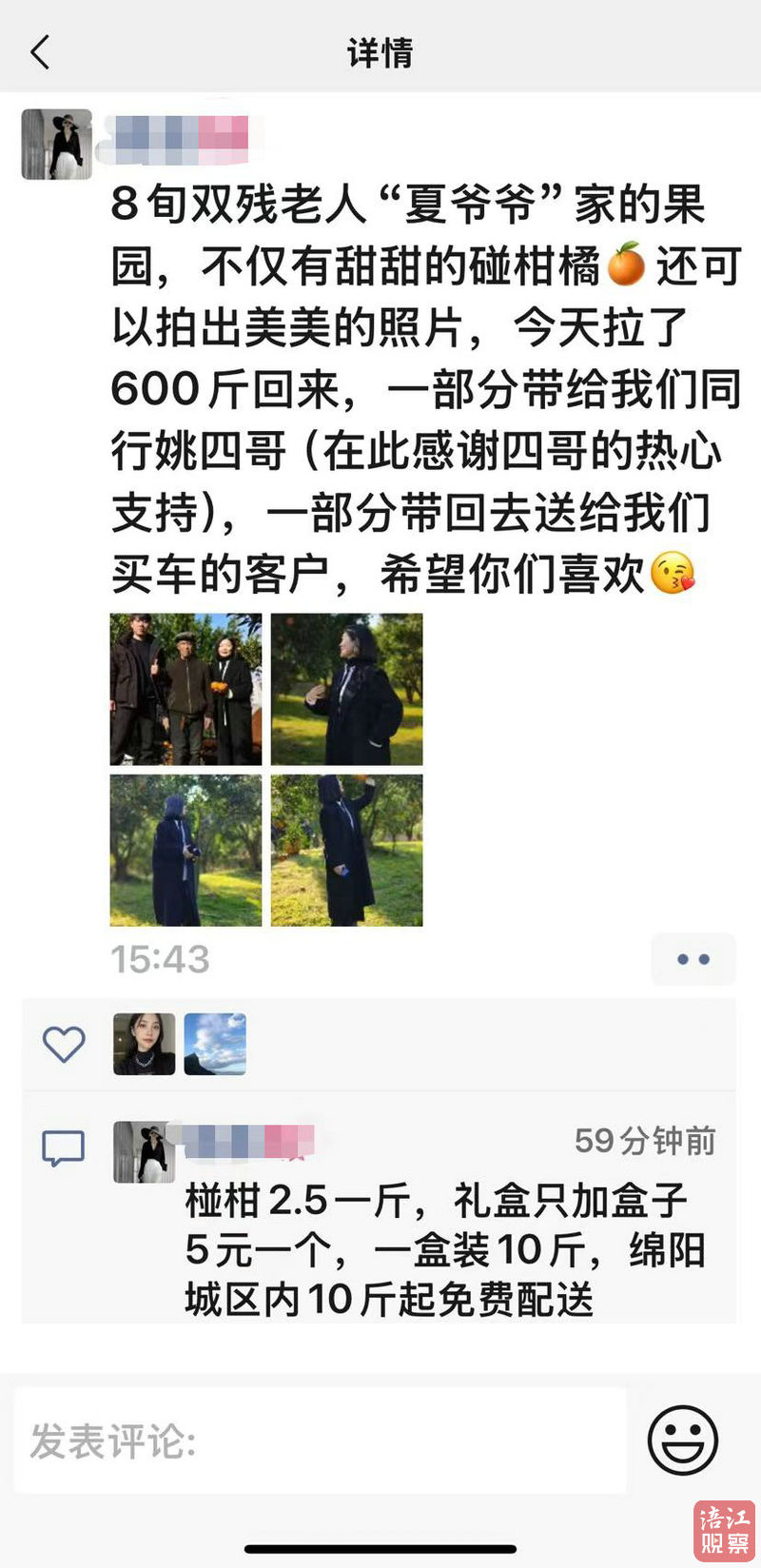Open the liker with the black-haired woman avatar

(144, 1044)
